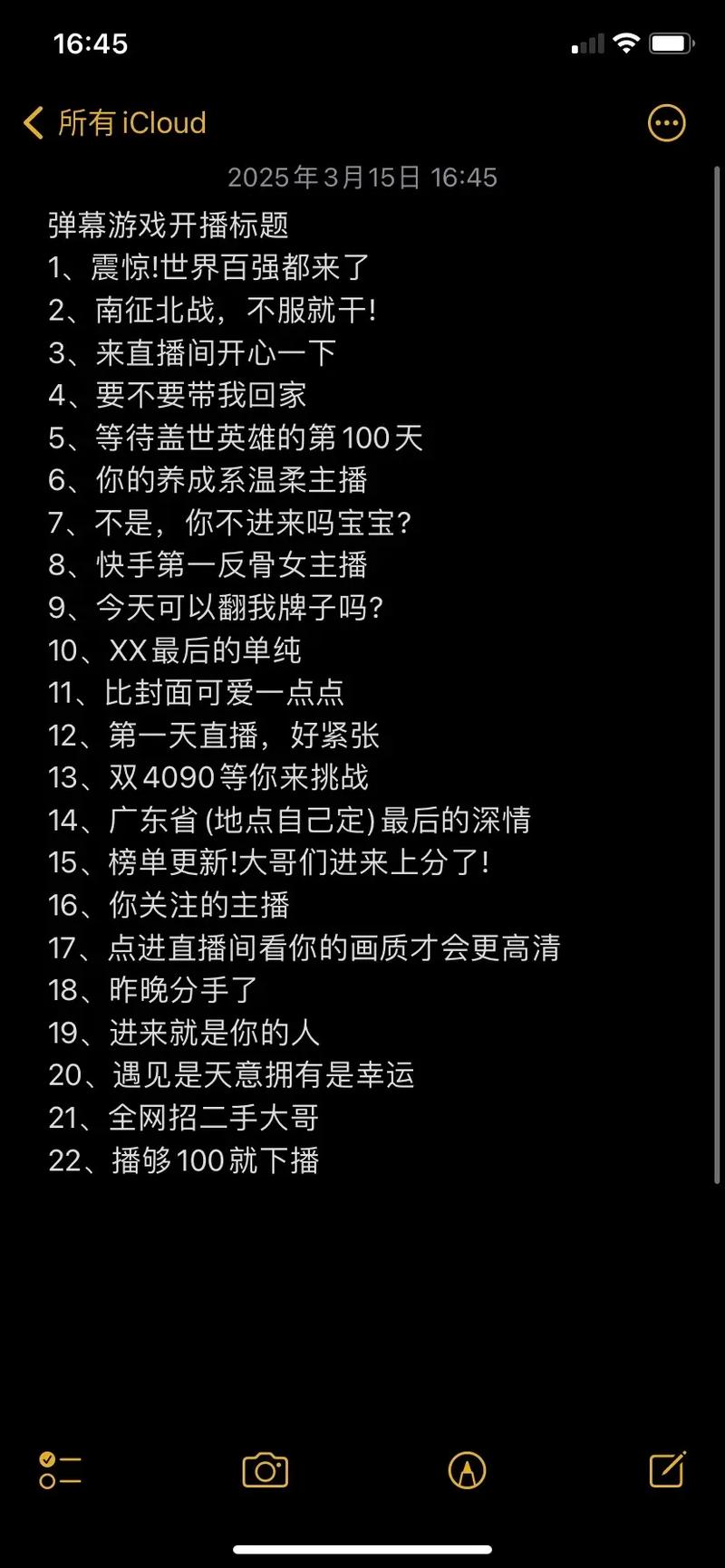Open the camera attachment options

[266, 1469]
